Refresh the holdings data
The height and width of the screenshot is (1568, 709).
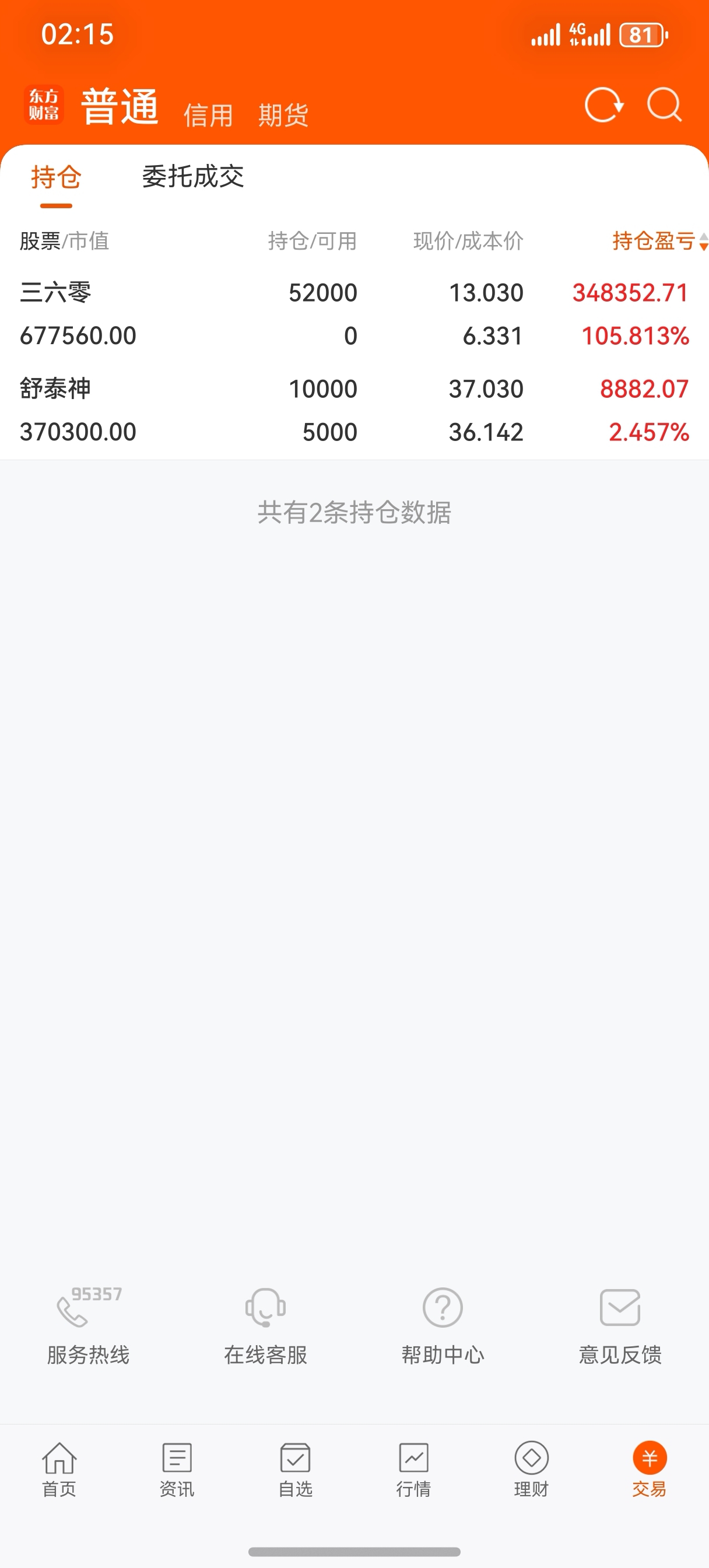coord(603,106)
